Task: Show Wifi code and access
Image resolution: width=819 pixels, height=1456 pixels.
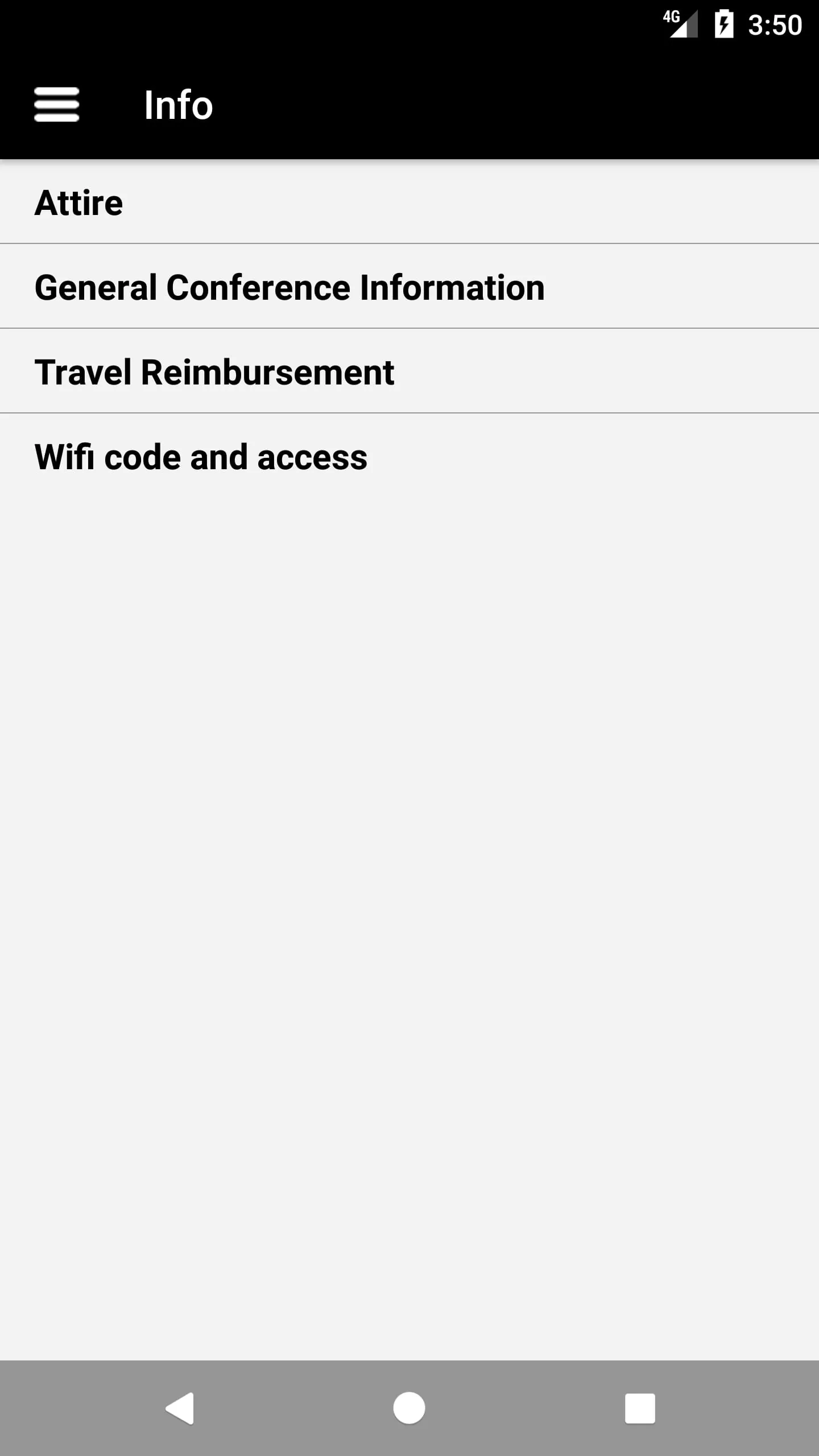Action: 409,457
